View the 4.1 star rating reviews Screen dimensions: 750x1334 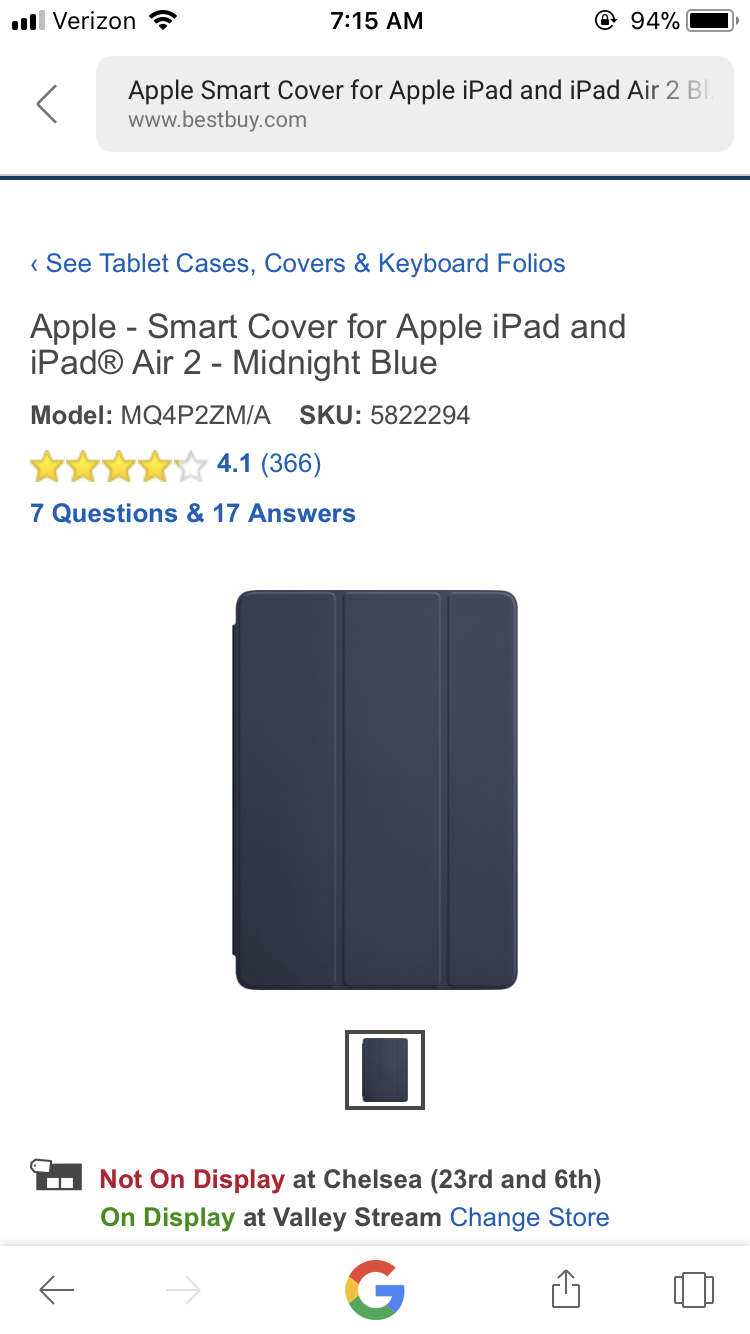[x=175, y=465]
